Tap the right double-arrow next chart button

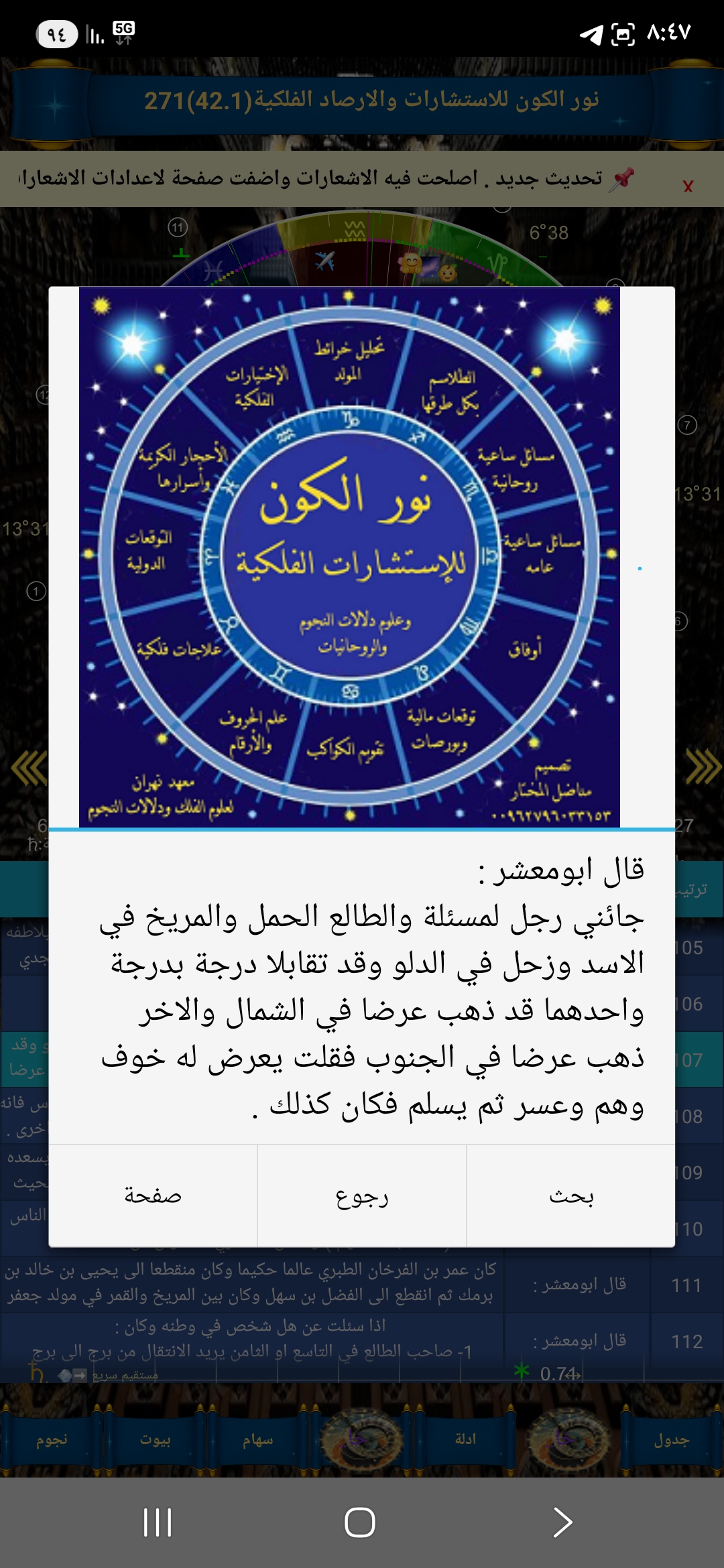(703, 767)
